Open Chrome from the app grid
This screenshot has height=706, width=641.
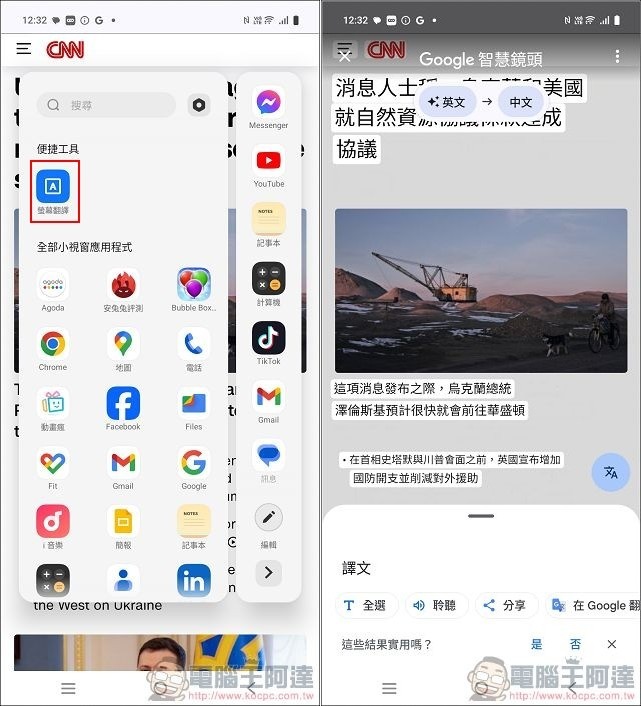coord(53,349)
